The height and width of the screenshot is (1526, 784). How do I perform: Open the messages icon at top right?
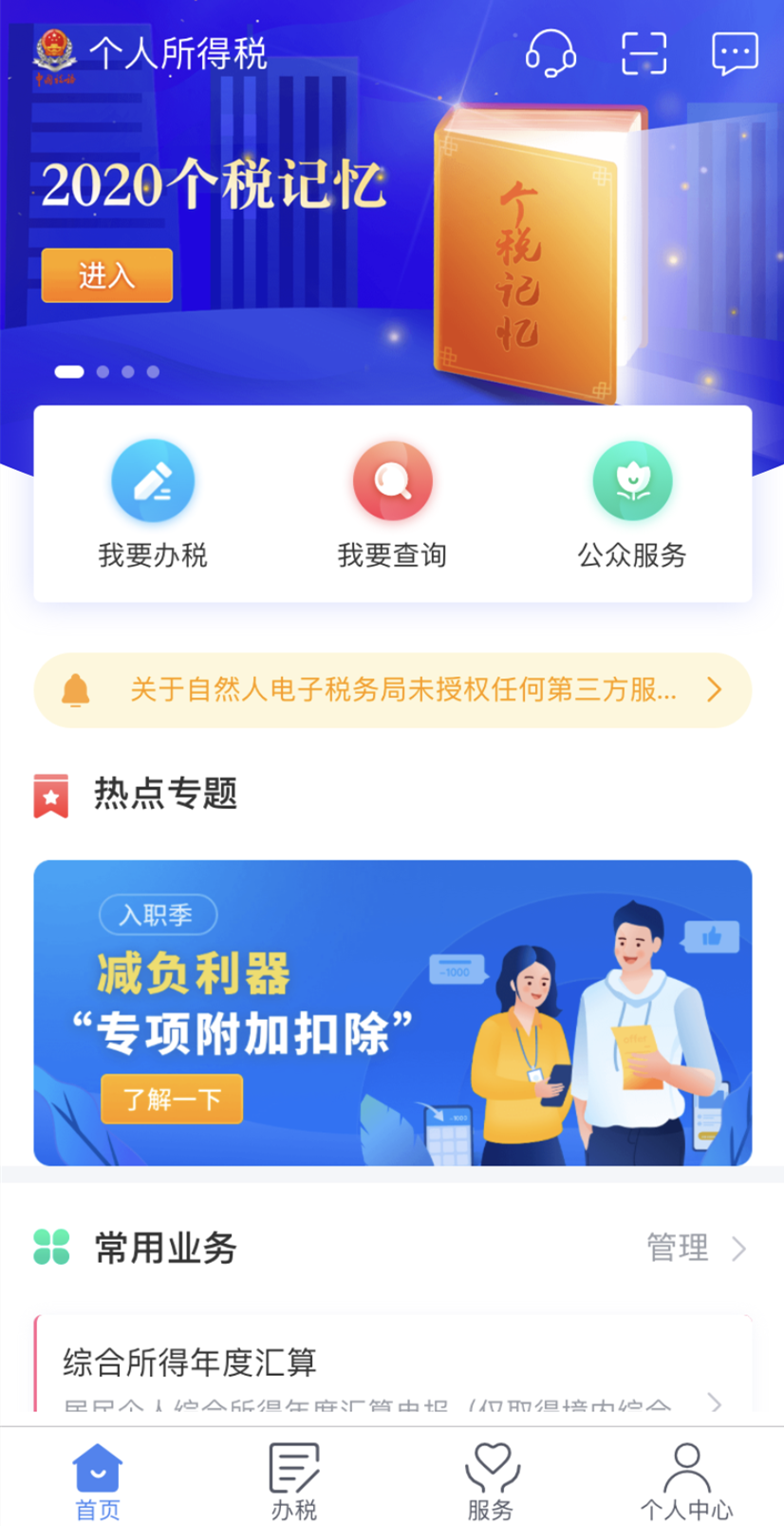[736, 54]
